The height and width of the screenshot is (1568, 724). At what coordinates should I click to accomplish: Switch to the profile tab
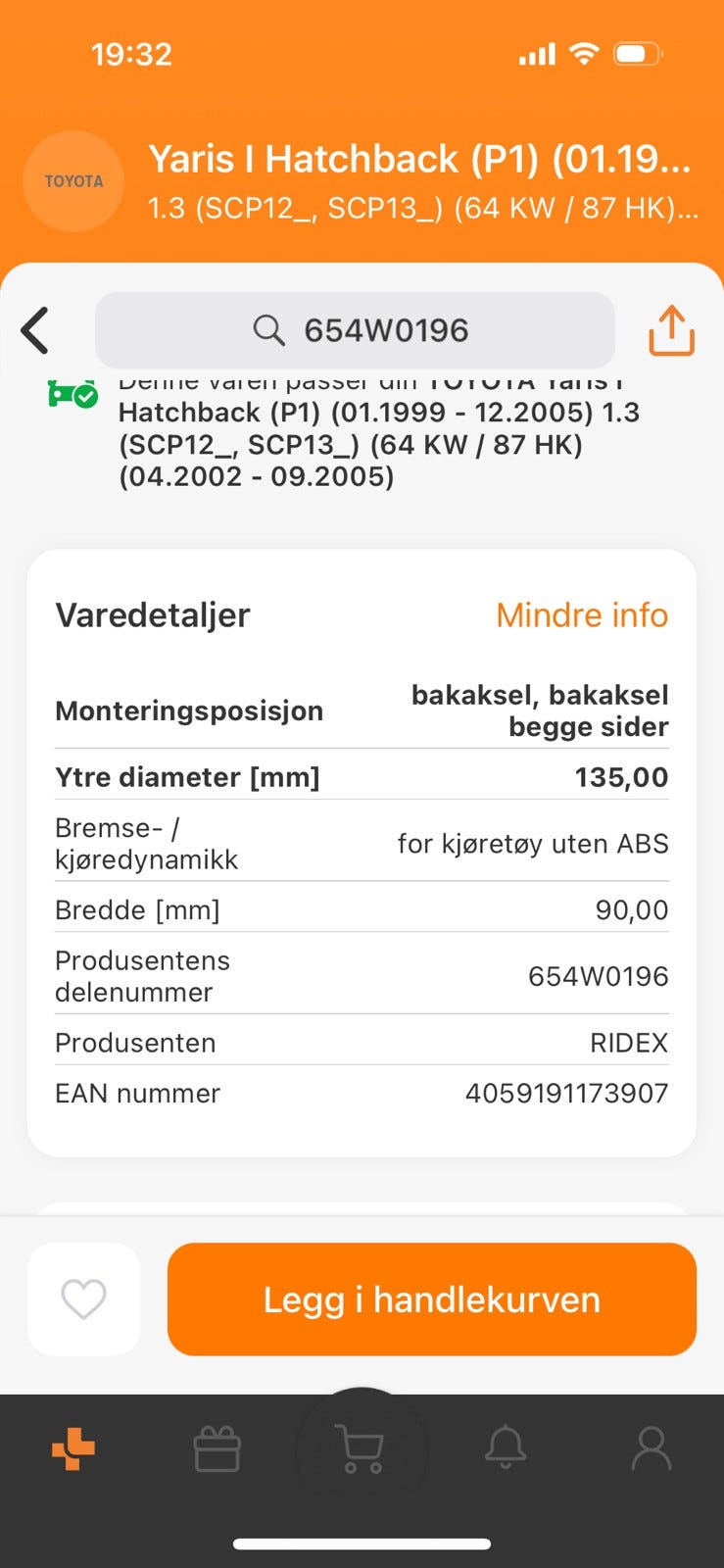point(651,1448)
